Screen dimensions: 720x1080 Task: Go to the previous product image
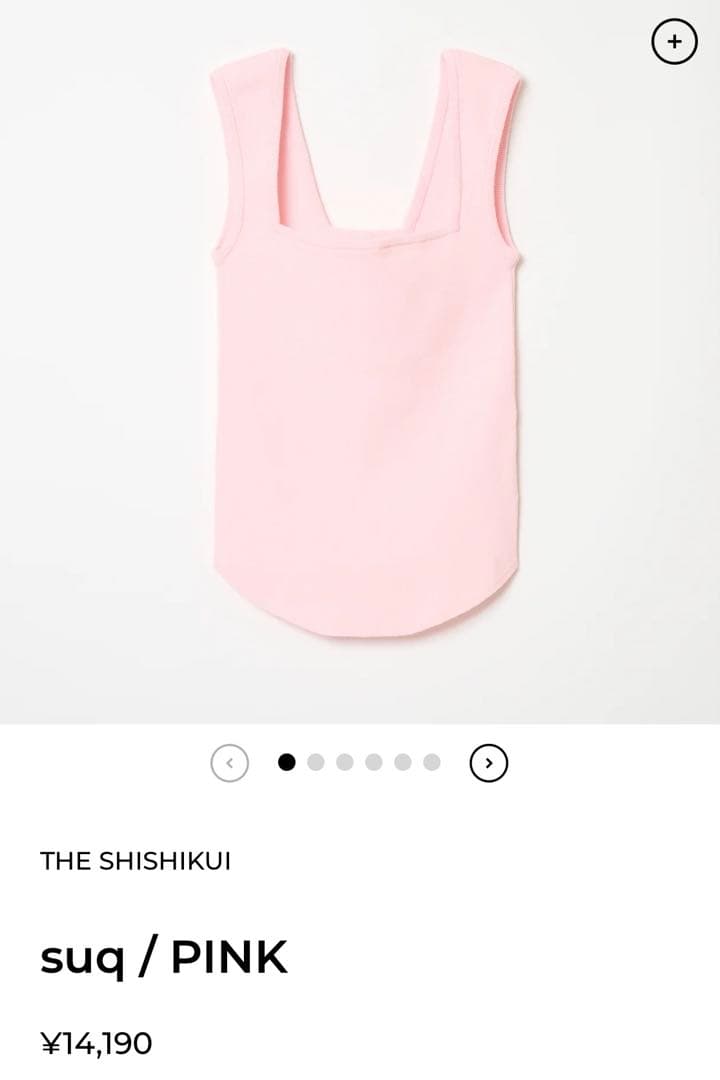pos(230,763)
